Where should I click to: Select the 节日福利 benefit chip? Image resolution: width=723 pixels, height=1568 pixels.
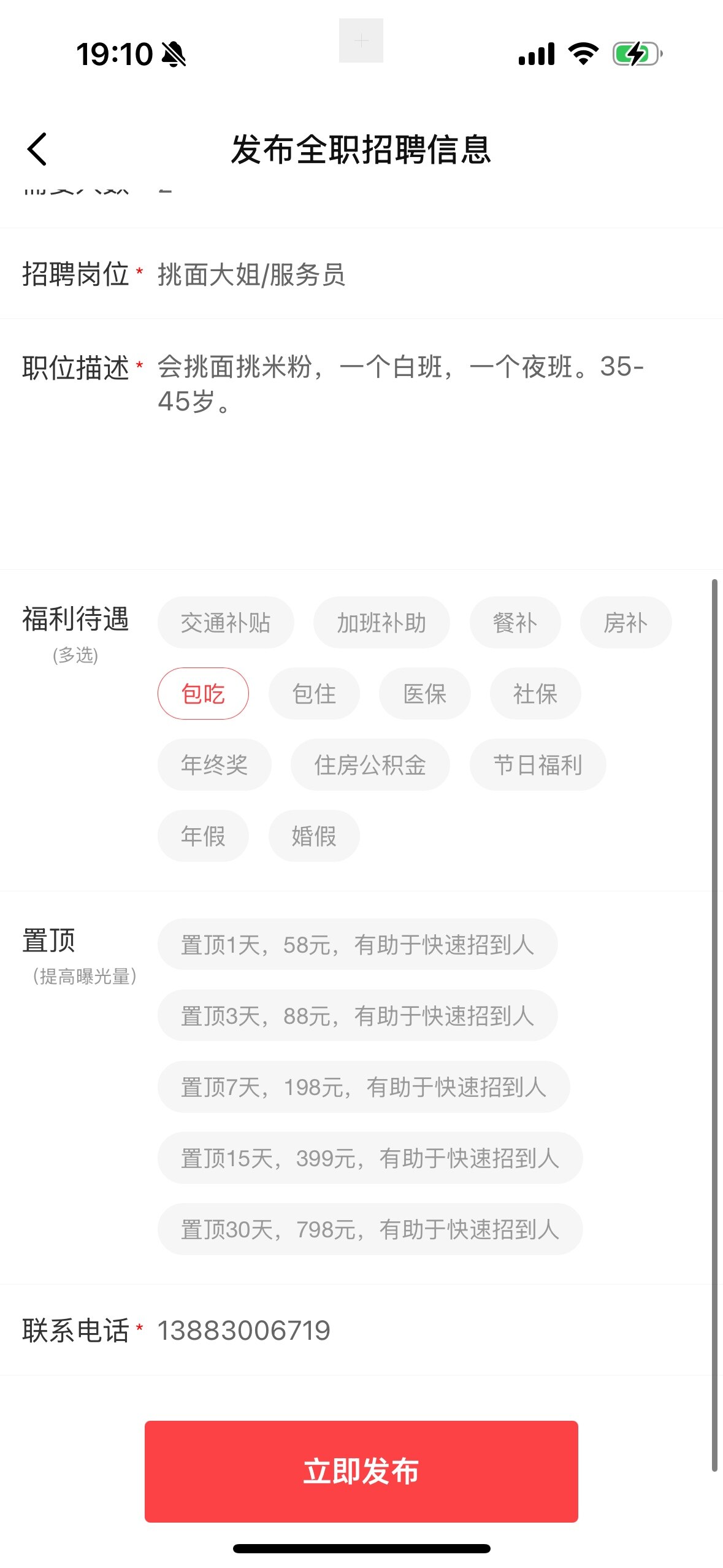[538, 765]
